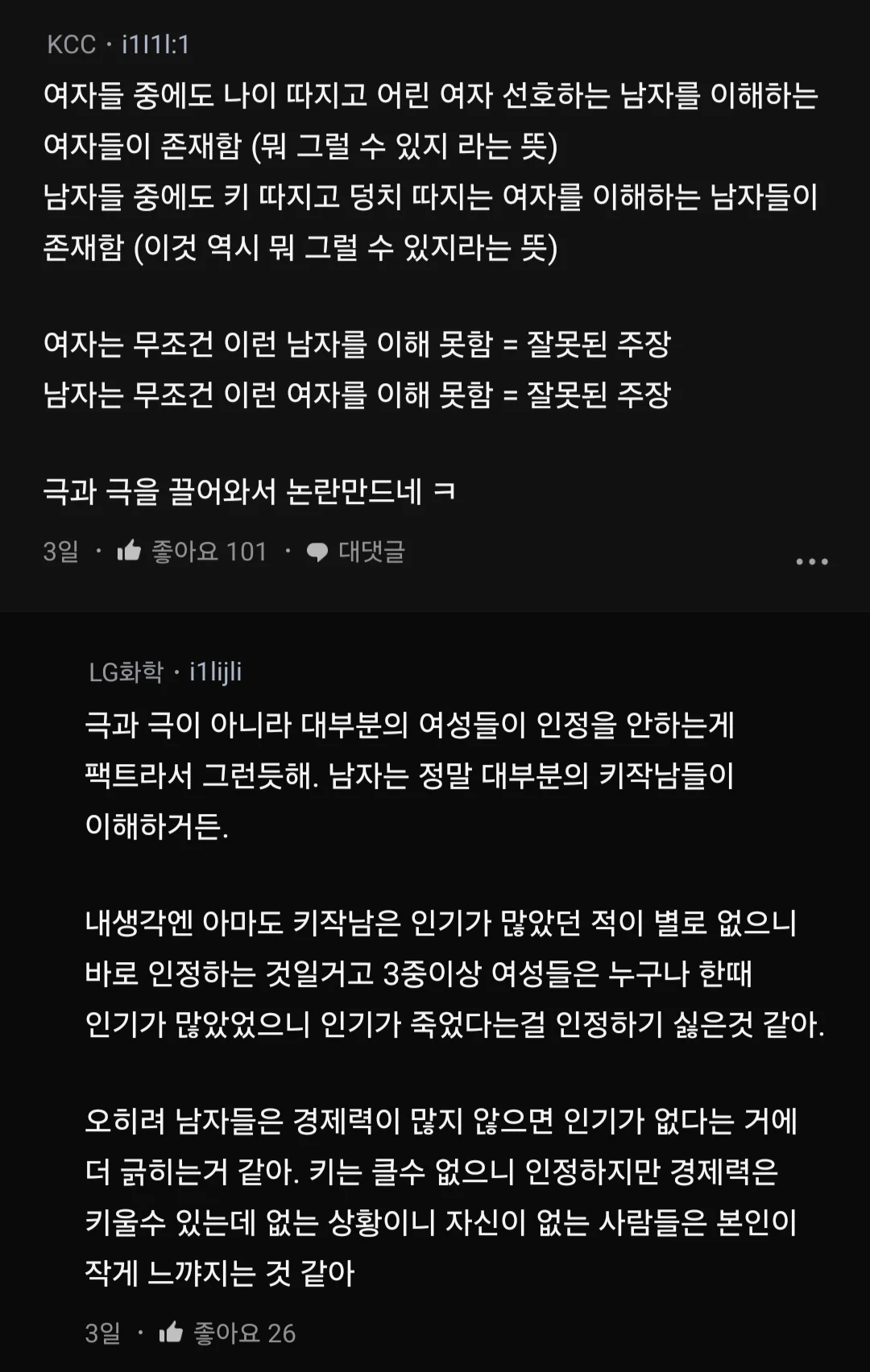Viewport: 870px width, 1372px height.
Task: Like the LG화학 reply with 26 likes
Action: [172, 1333]
